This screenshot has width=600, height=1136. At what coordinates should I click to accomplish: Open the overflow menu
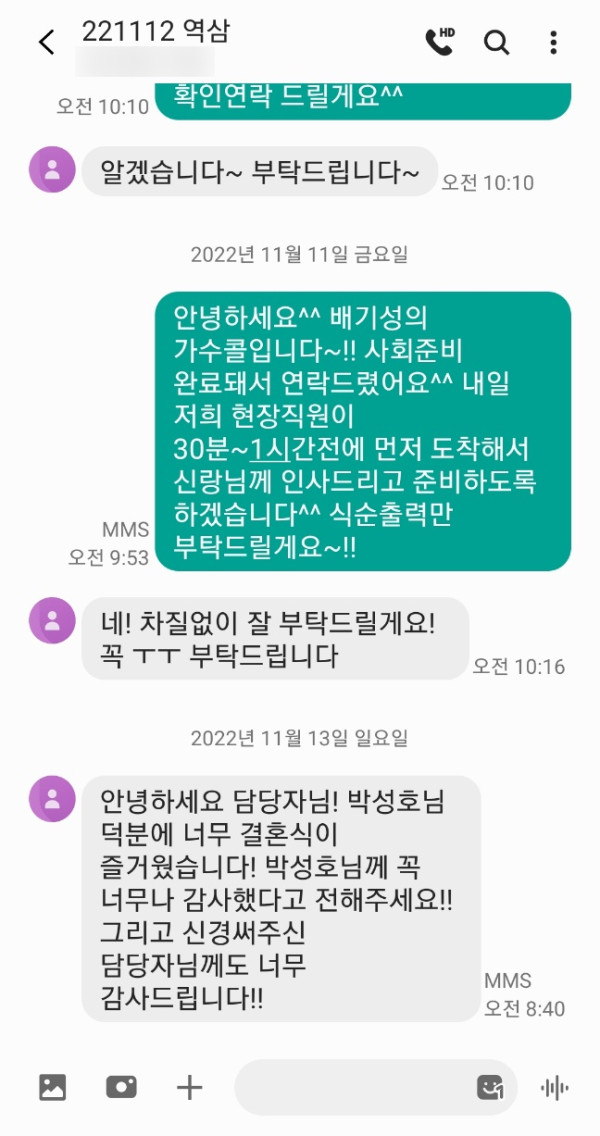pos(553,42)
